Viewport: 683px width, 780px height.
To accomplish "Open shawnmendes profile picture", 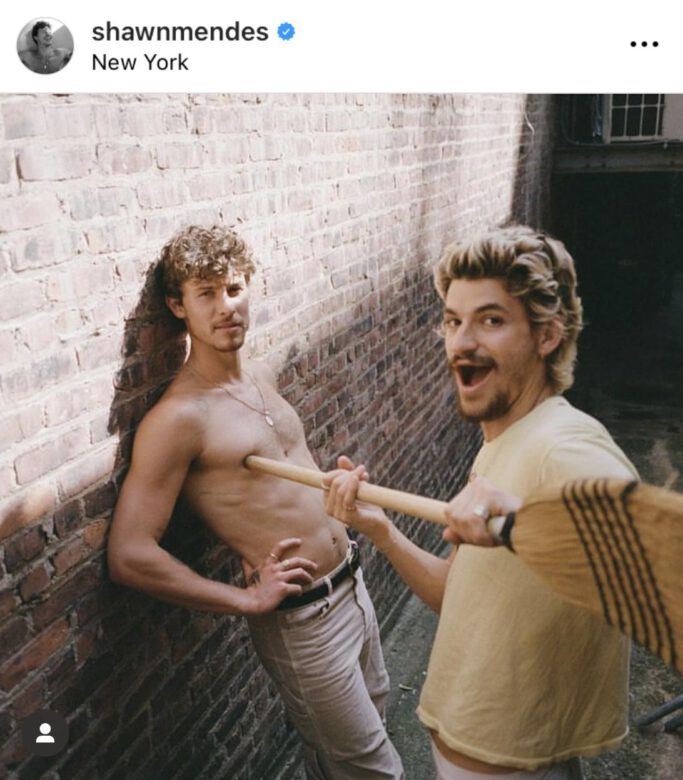I will [x=45, y=46].
